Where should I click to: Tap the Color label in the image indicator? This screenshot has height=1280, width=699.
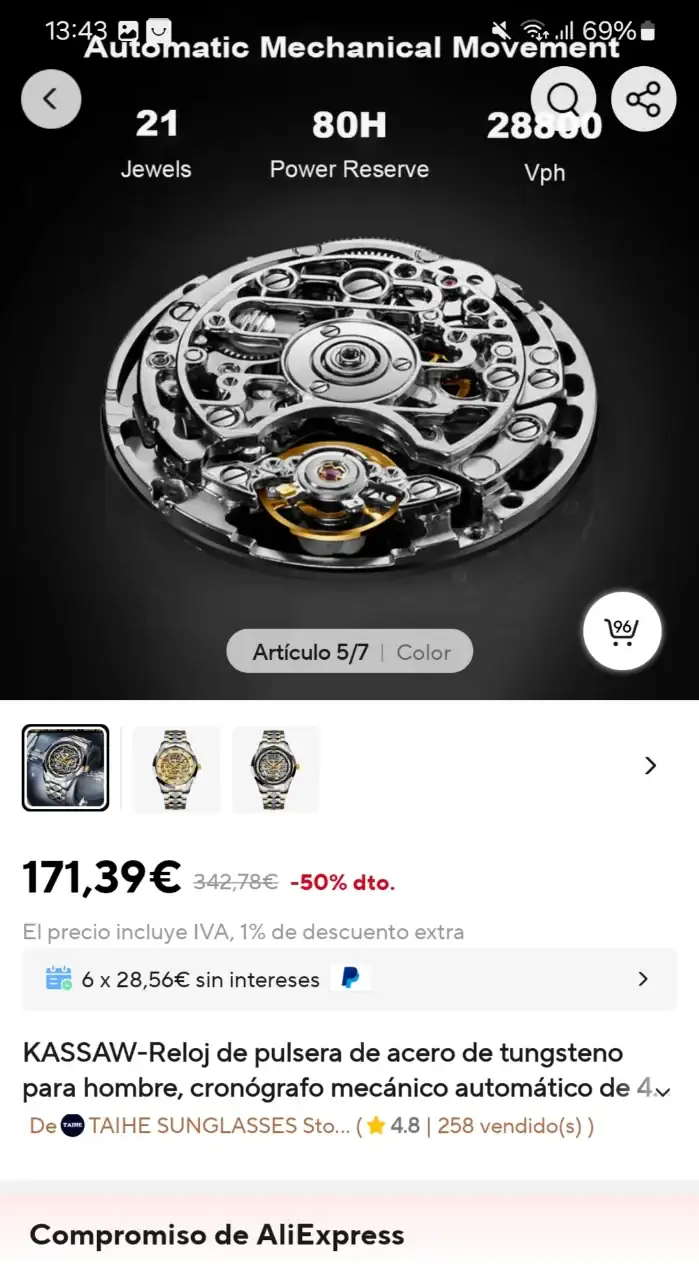coord(423,652)
